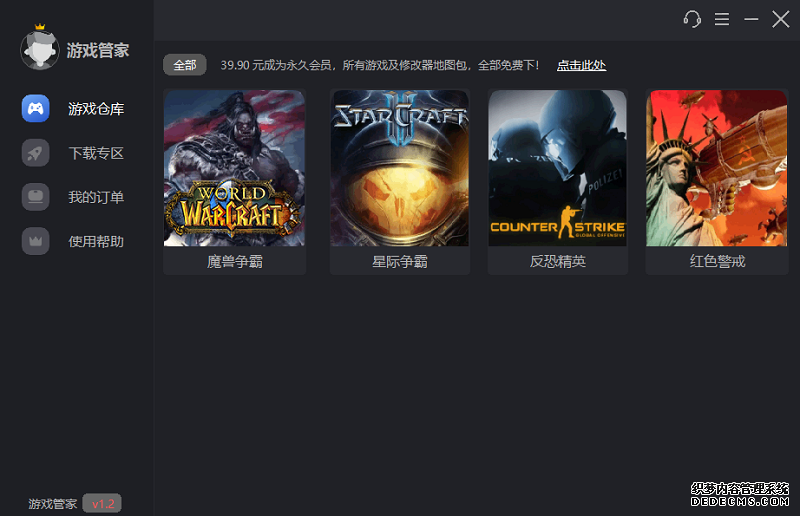This screenshot has height=516, width=800.
Task: Select the 全部 filter chip
Action: click(185, 65)
